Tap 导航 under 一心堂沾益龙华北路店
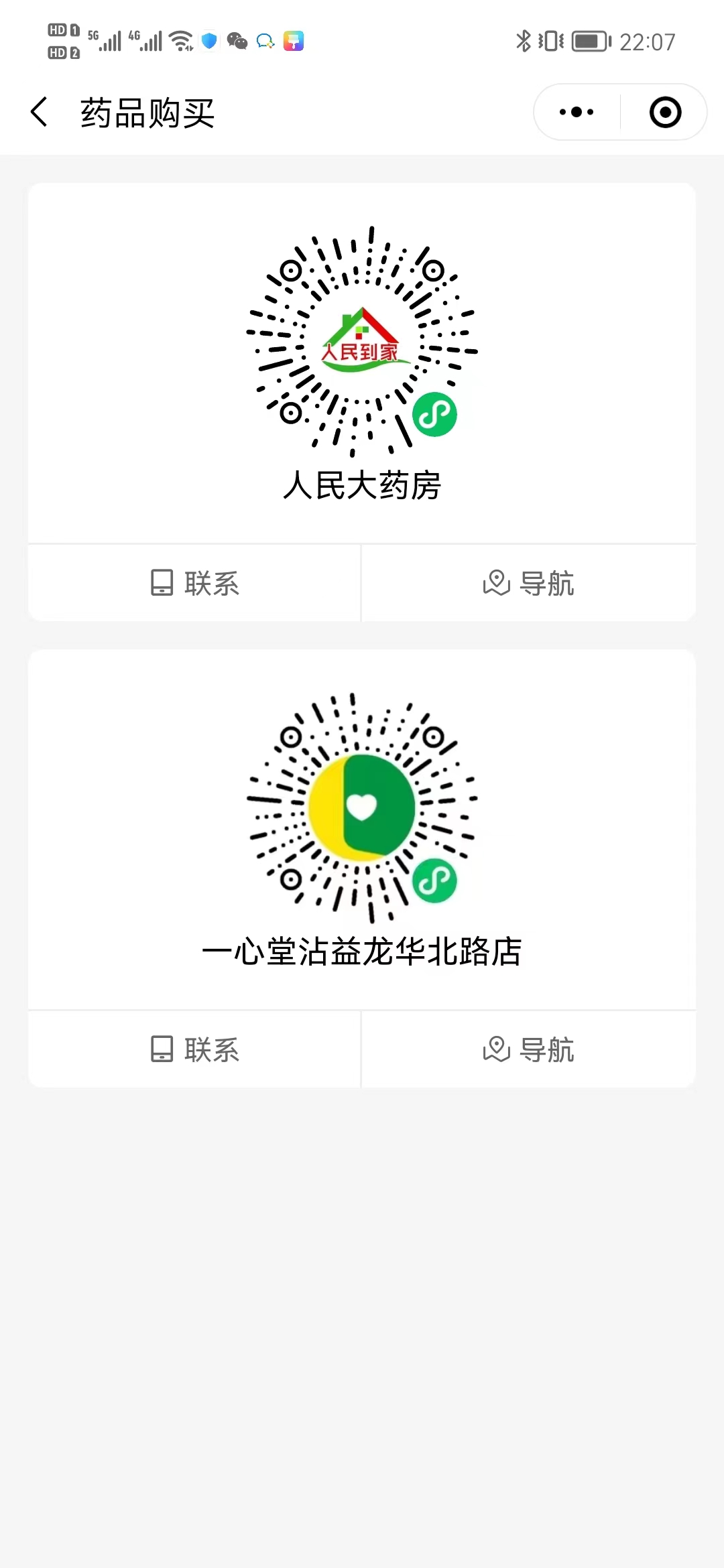 (528, 1049)
